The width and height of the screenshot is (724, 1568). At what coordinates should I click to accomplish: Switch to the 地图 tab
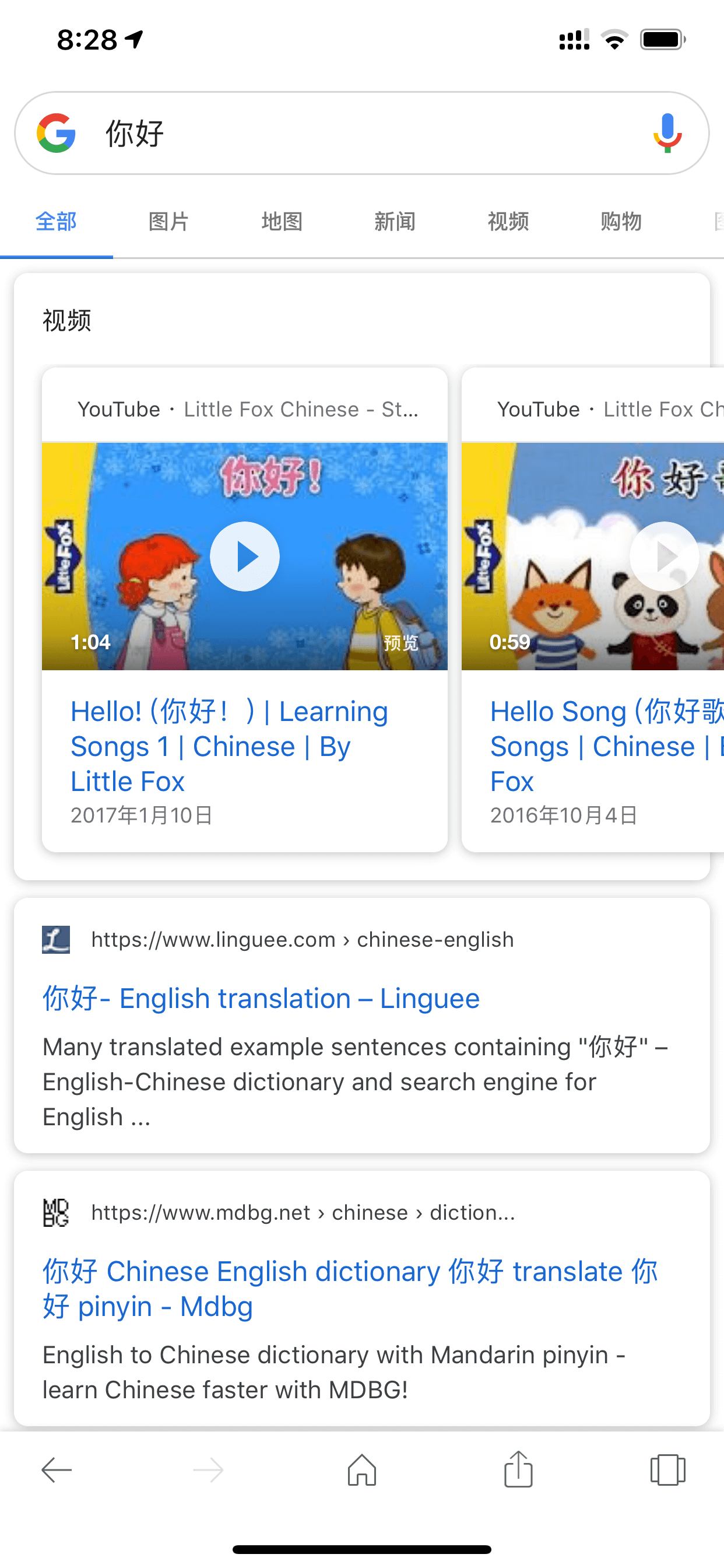pyautogui.click(x=282, y=222)
